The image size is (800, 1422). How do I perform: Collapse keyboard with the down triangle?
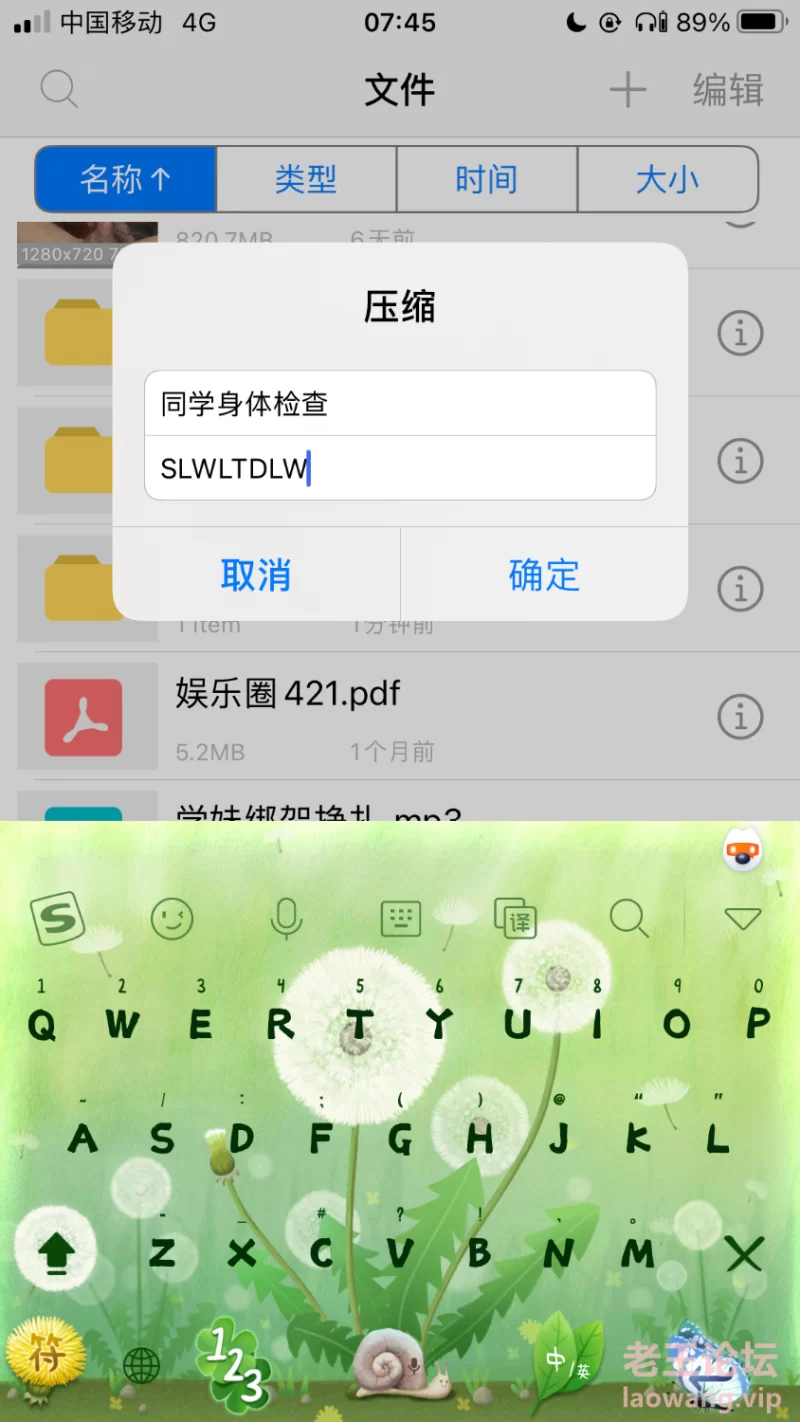[743, 918]
